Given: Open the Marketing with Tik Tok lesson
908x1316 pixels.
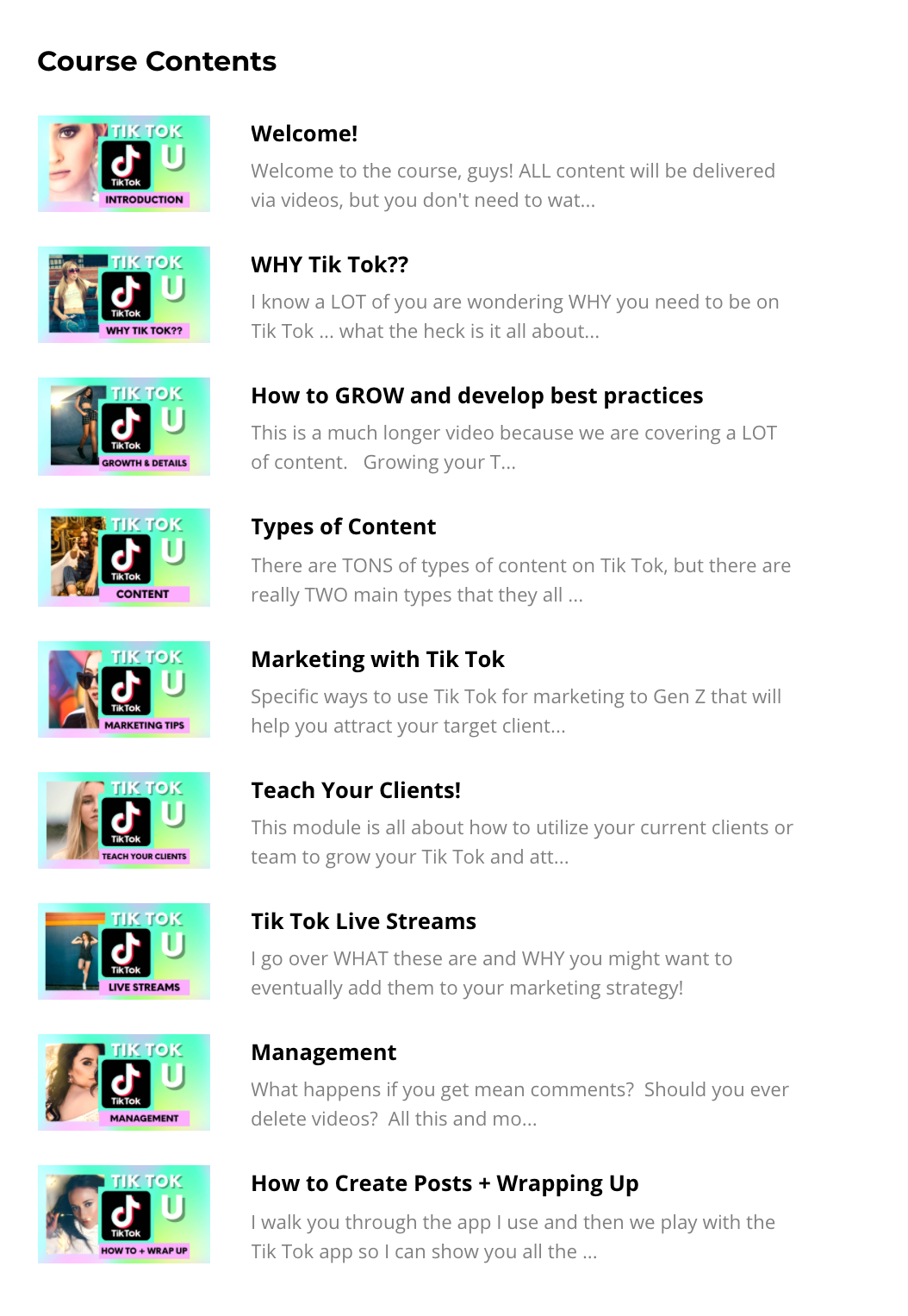Looking at the screenshot, I should (377, 659).
